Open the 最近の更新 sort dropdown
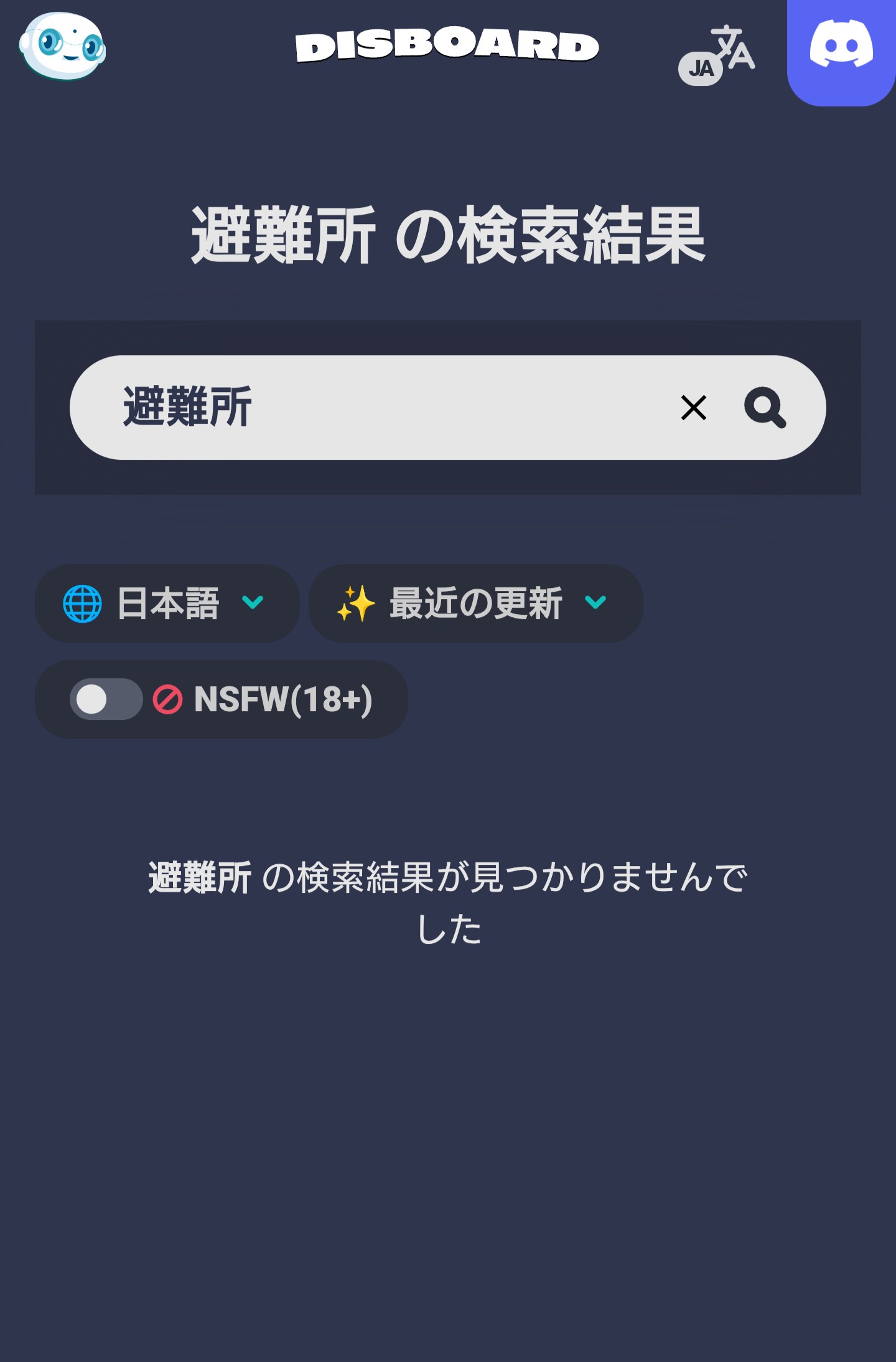This screenshot has height=1362, width=896. click(x=475, y=604)
